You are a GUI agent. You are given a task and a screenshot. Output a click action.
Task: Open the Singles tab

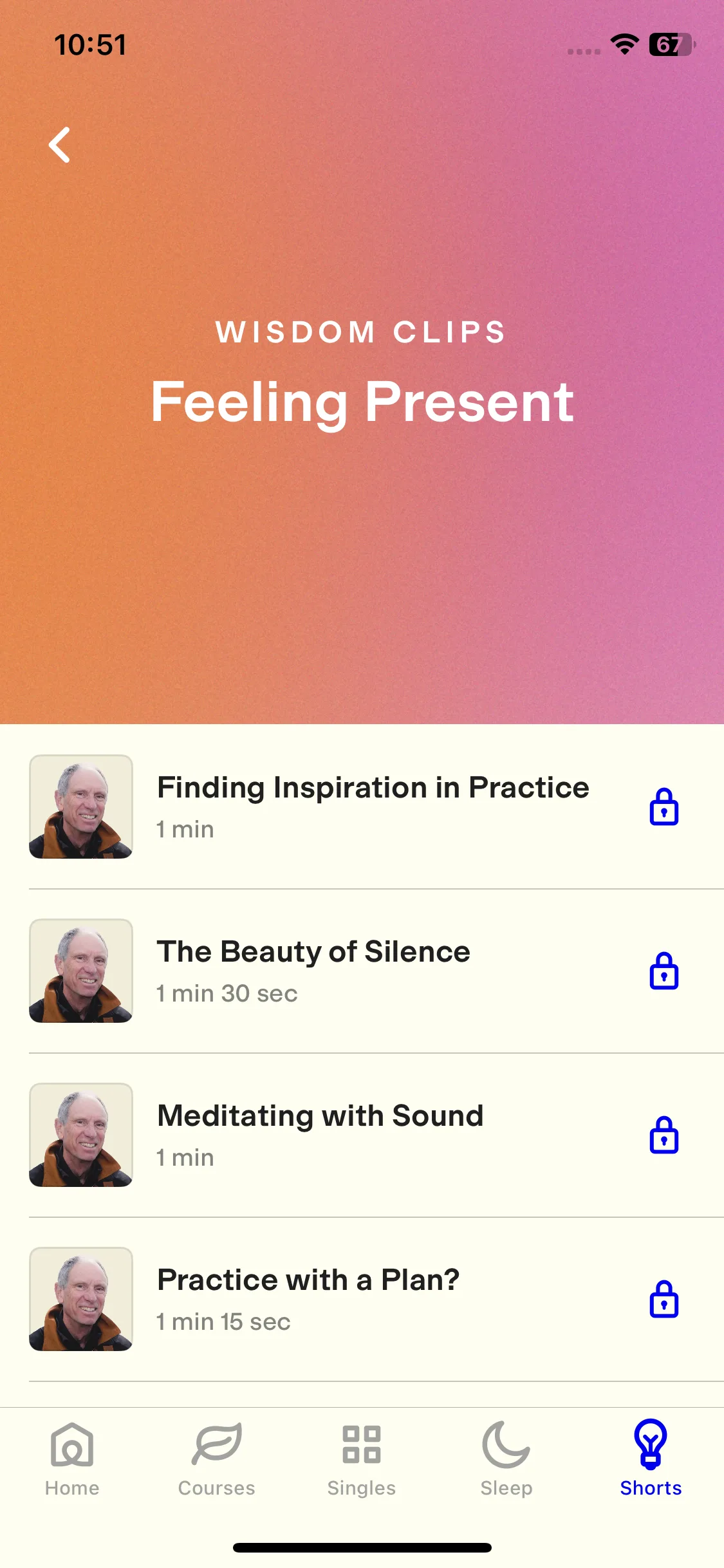click(362, 1459)
